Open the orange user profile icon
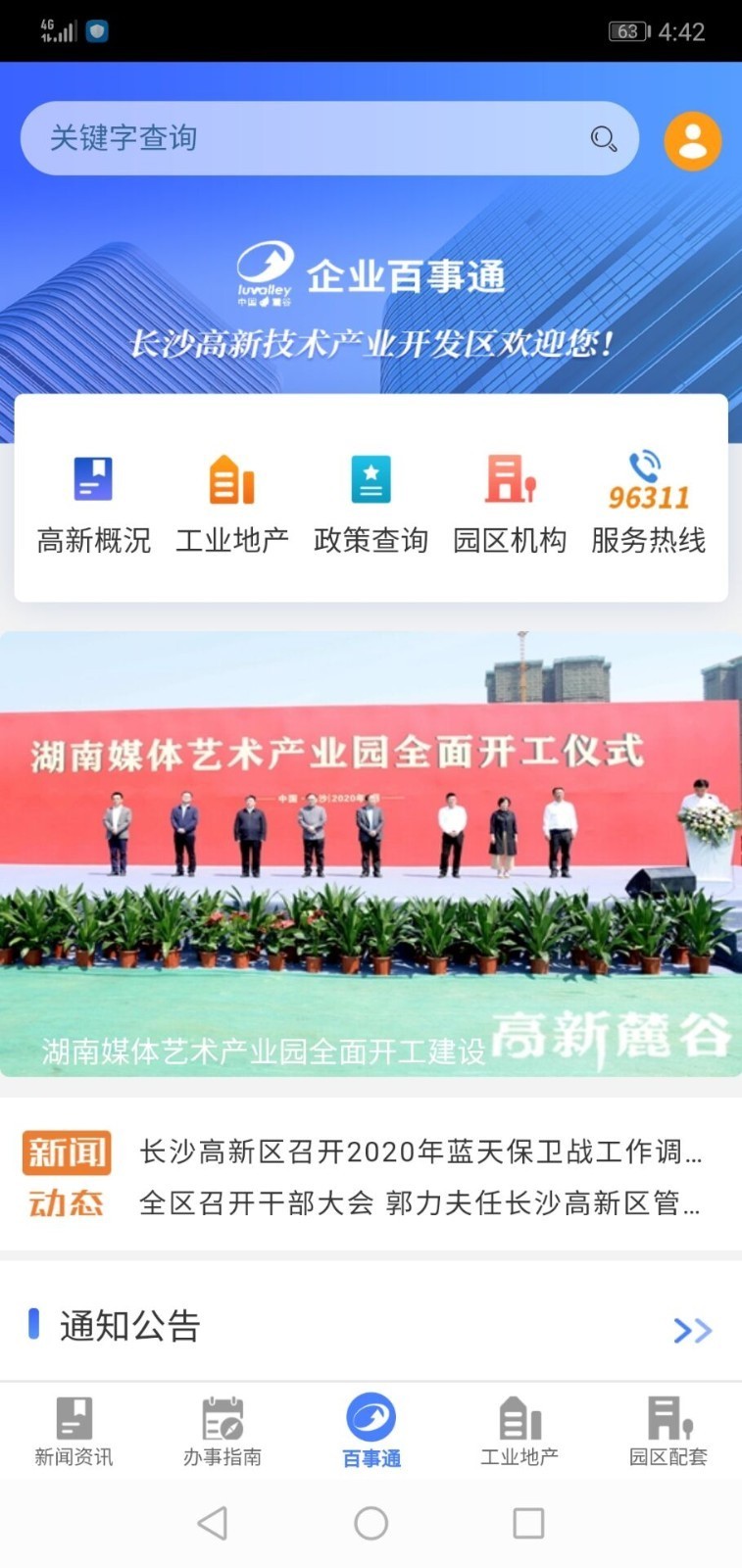Image resolution: width=742 pixels, height=1568 pixels. (693, 140)
